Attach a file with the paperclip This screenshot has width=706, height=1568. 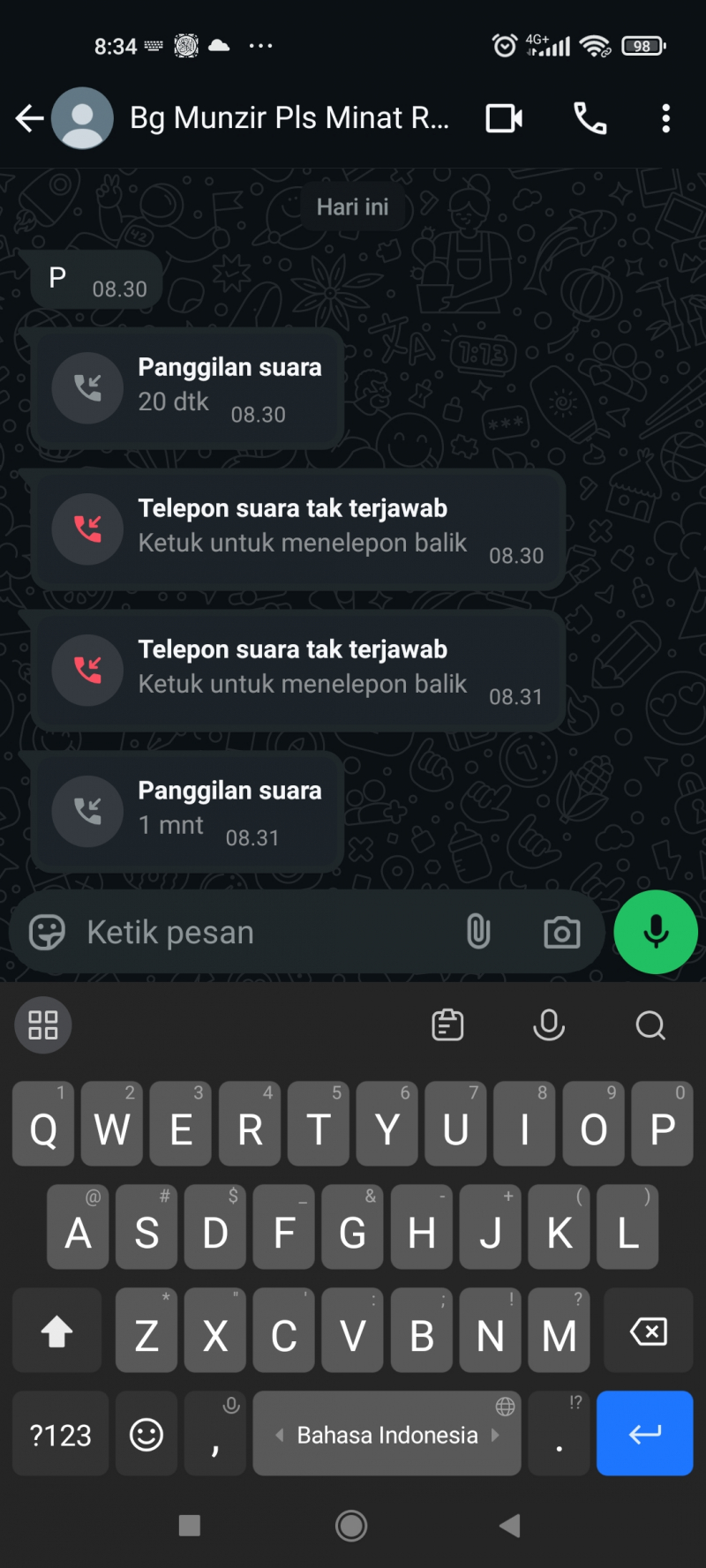tap(478, 932)
